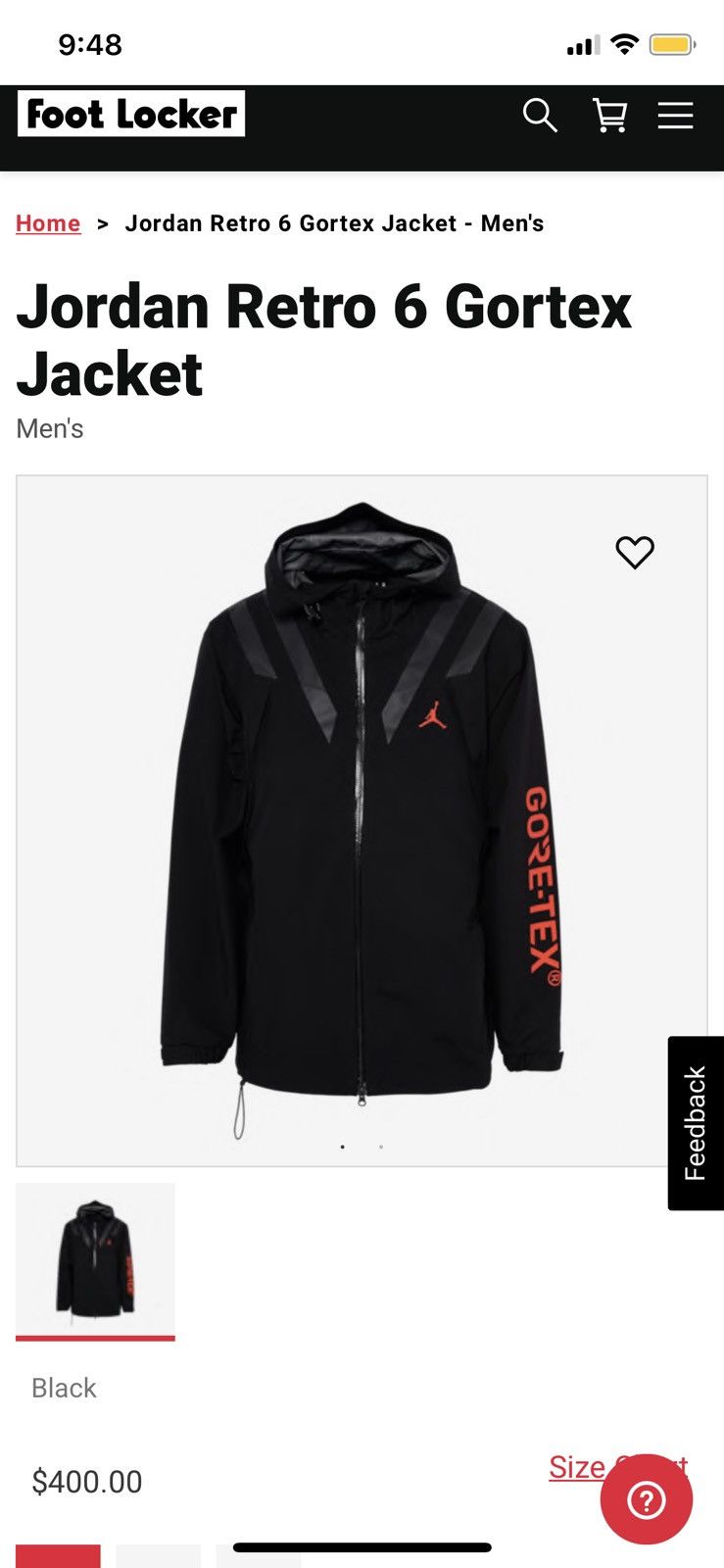This screenshot has width=724, height=1568.
Task: Follow the Home breadcrumb link
Action: (x=48, y=223)
